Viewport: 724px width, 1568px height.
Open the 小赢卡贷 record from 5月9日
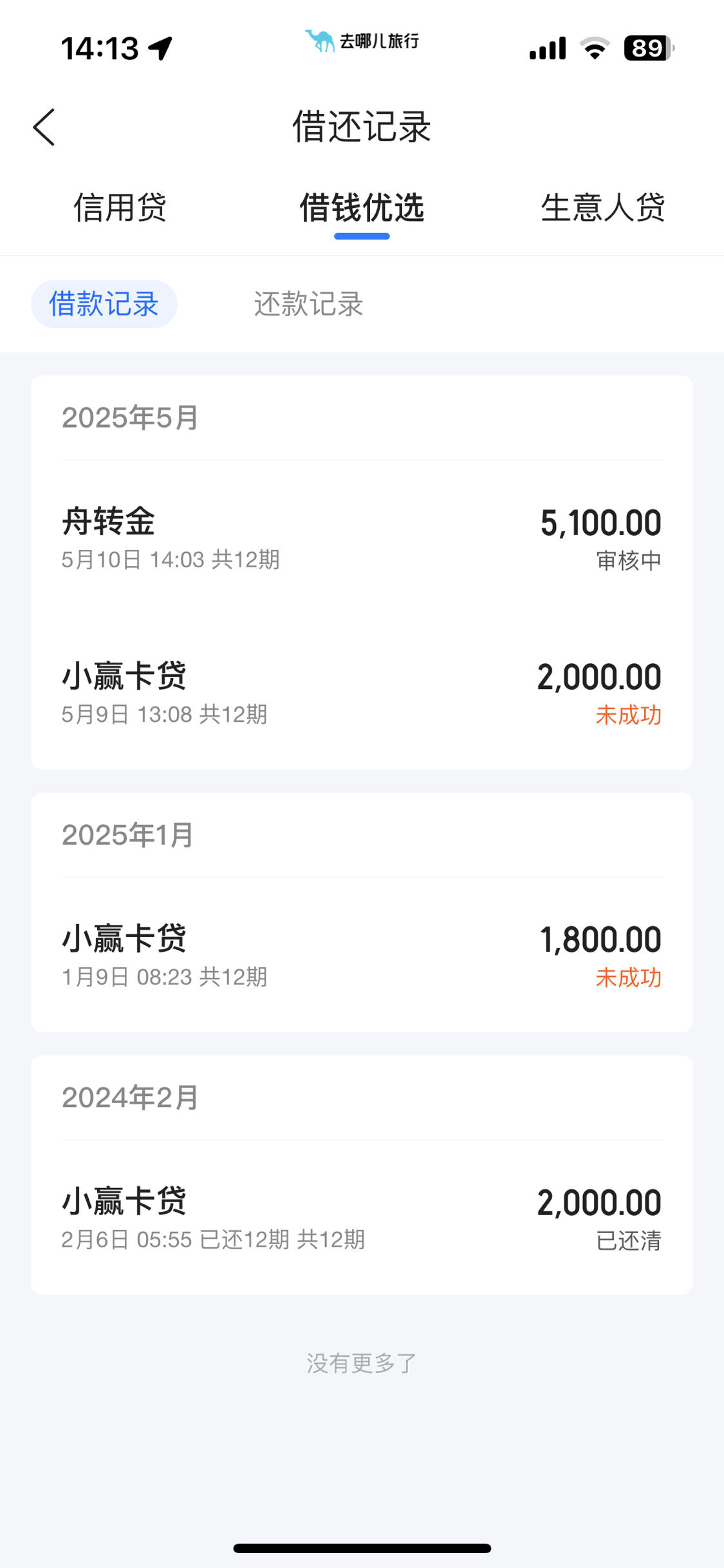(362, 693)
